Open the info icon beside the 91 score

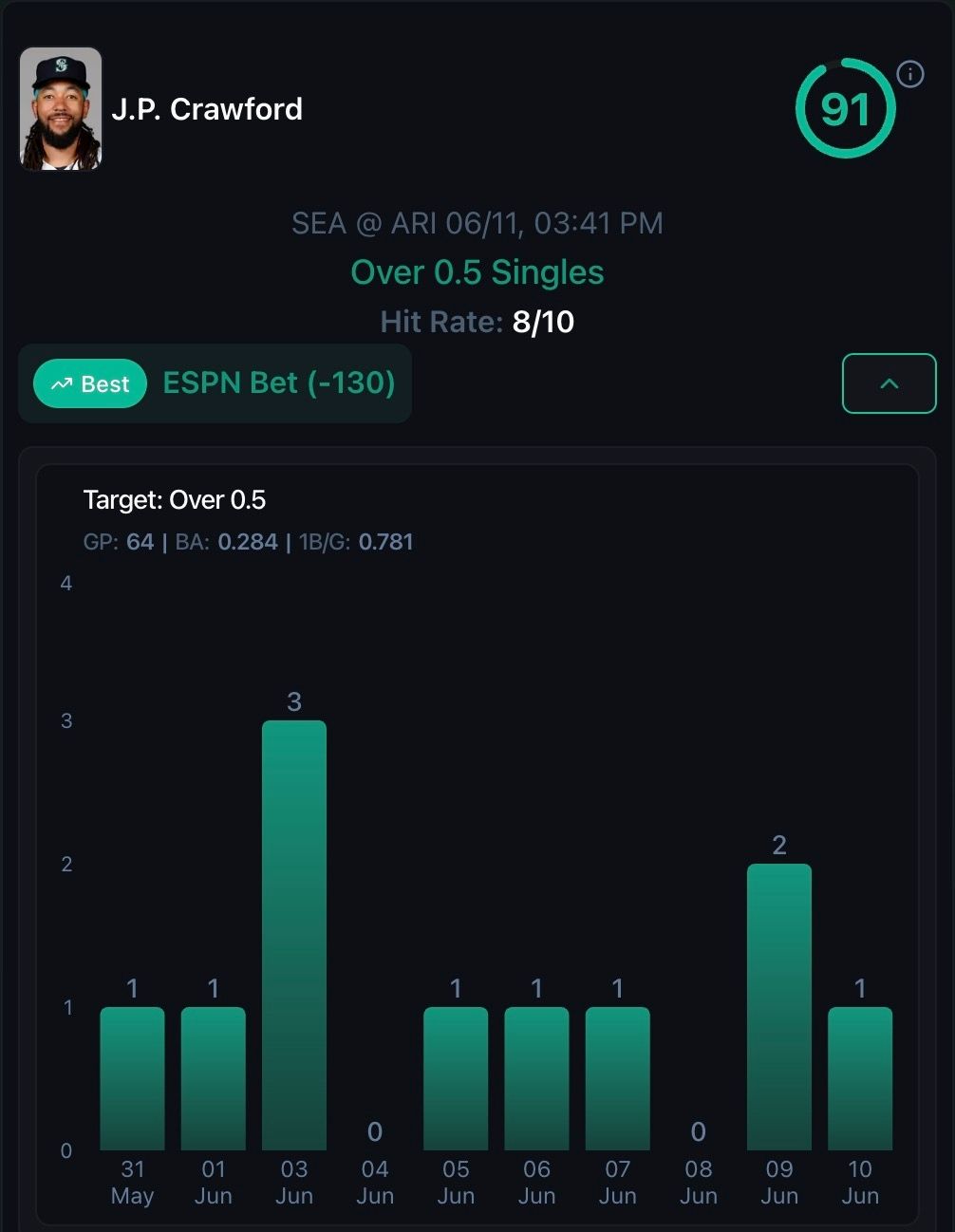click(x=909, y=74)
